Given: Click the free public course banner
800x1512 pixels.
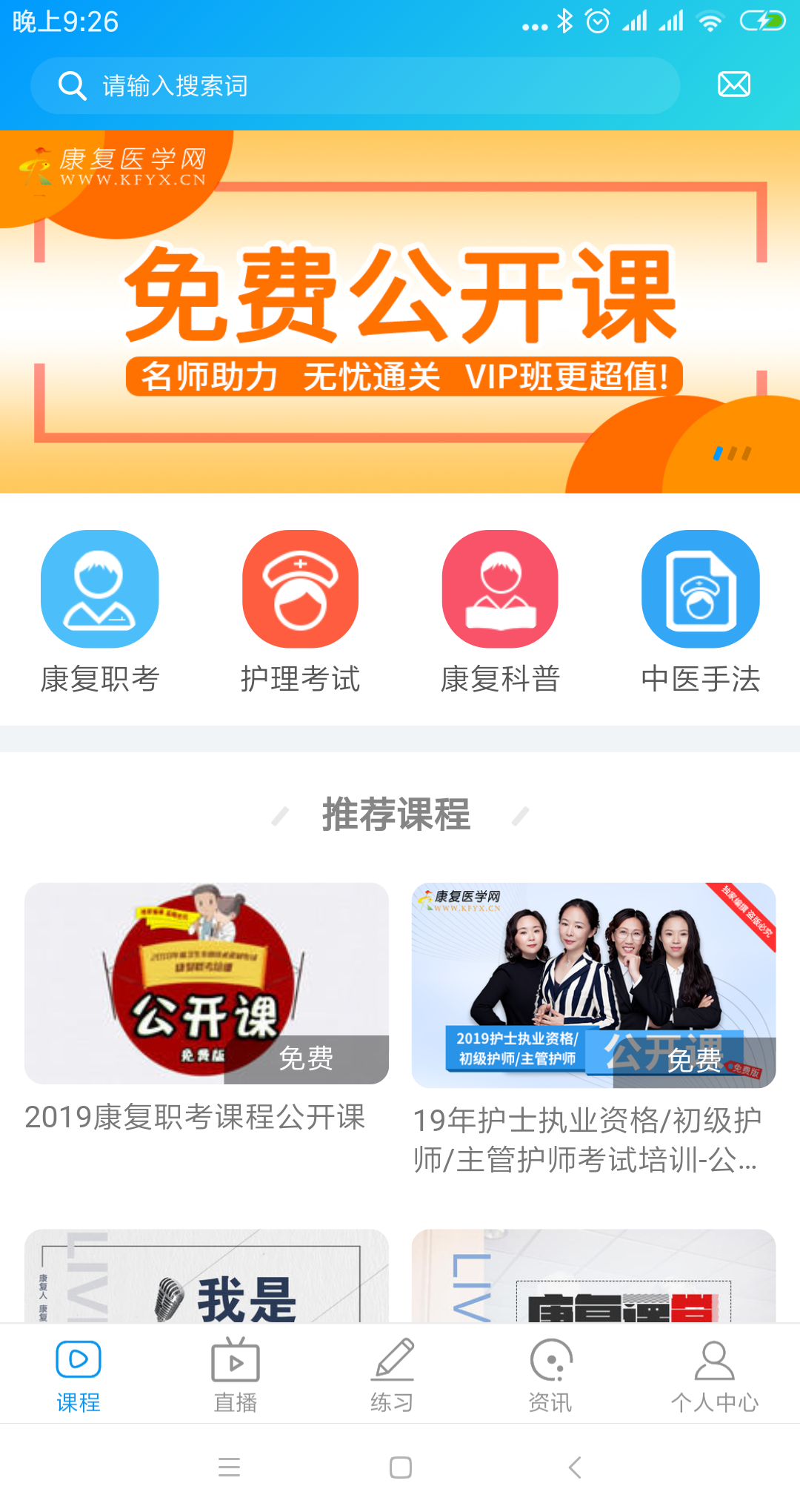Looking at the screenshot, I should 400,311.
